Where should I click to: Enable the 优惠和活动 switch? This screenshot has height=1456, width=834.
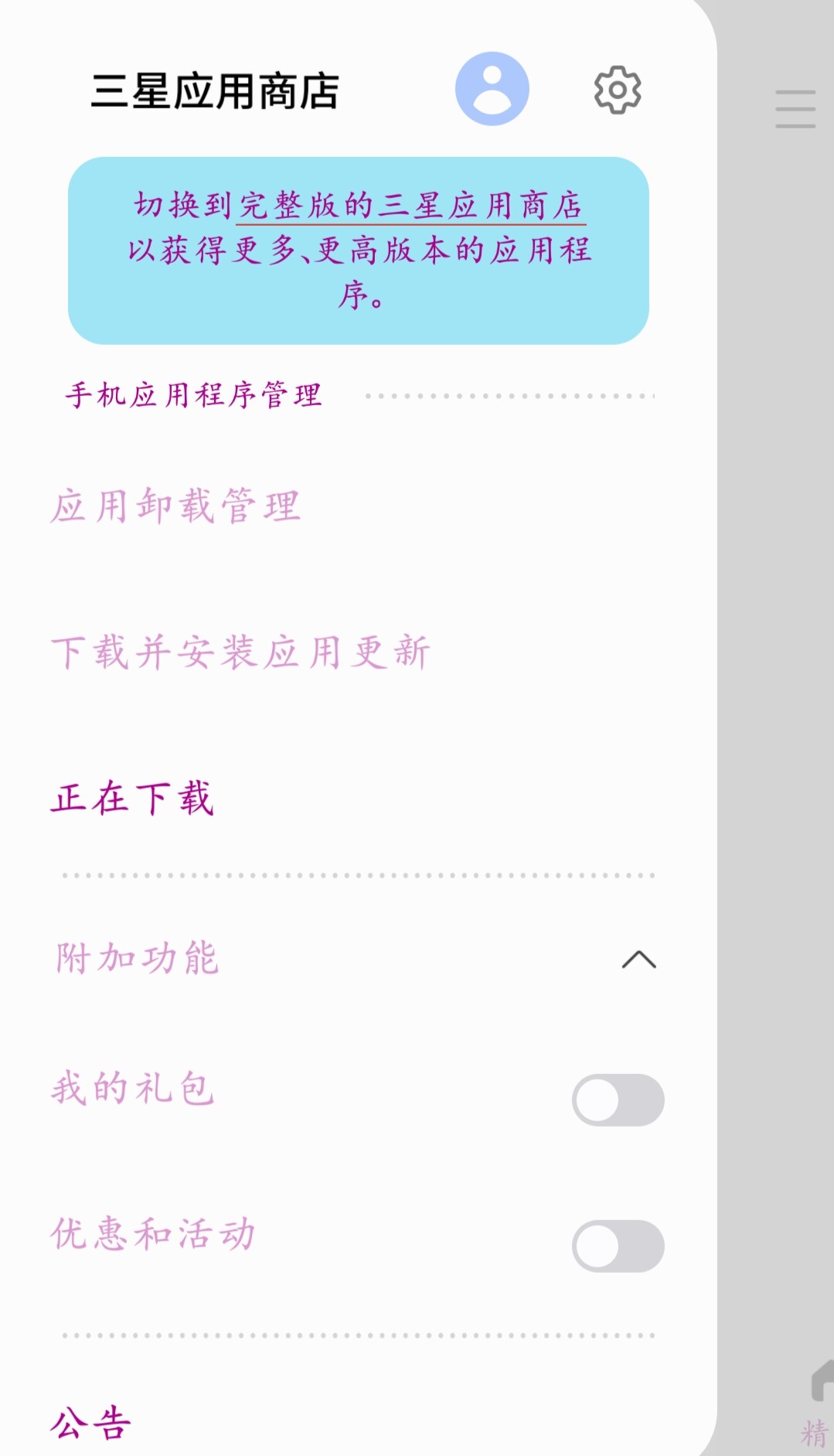618,1246
